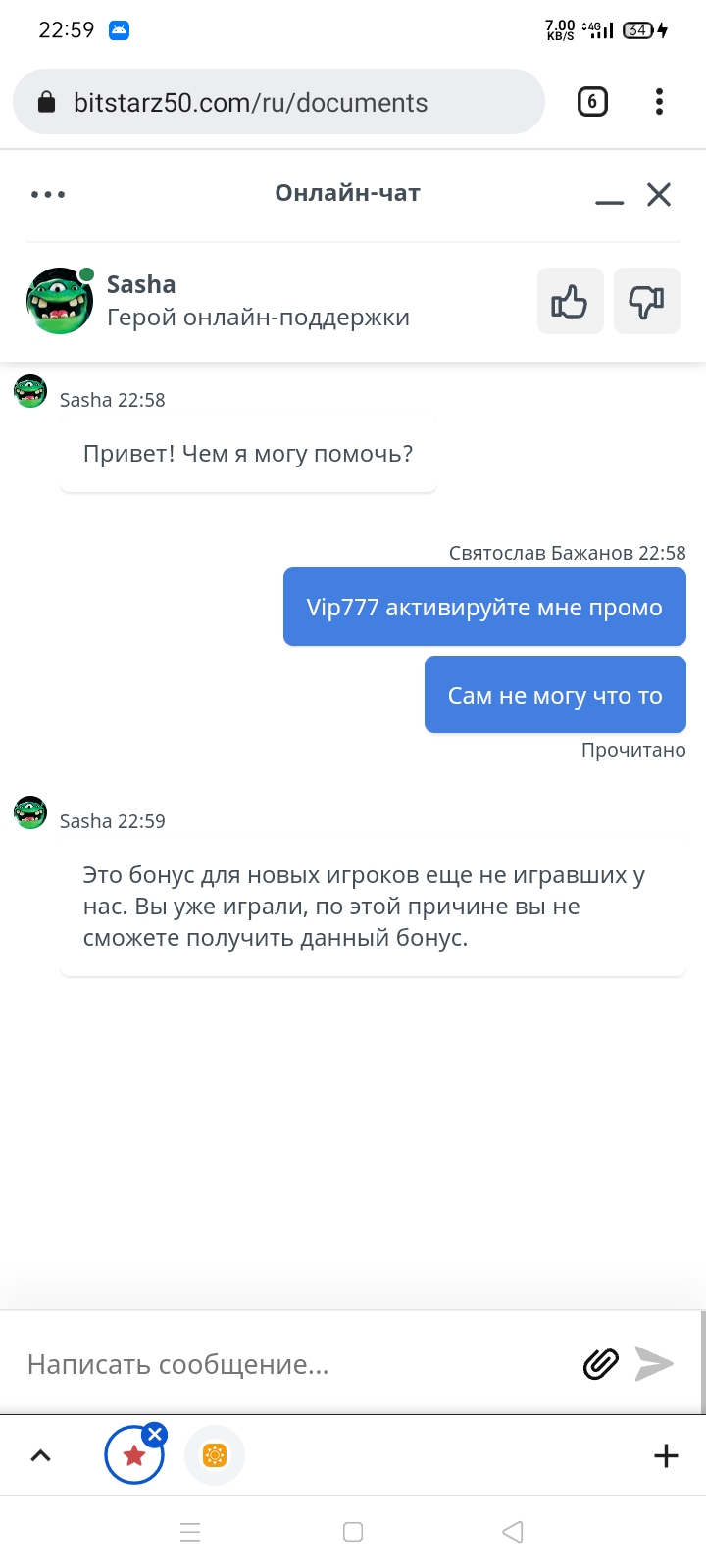Add a new browser tab
Image resolution: width=706 pixels, height=1568 pixels.
[666, 1455]
